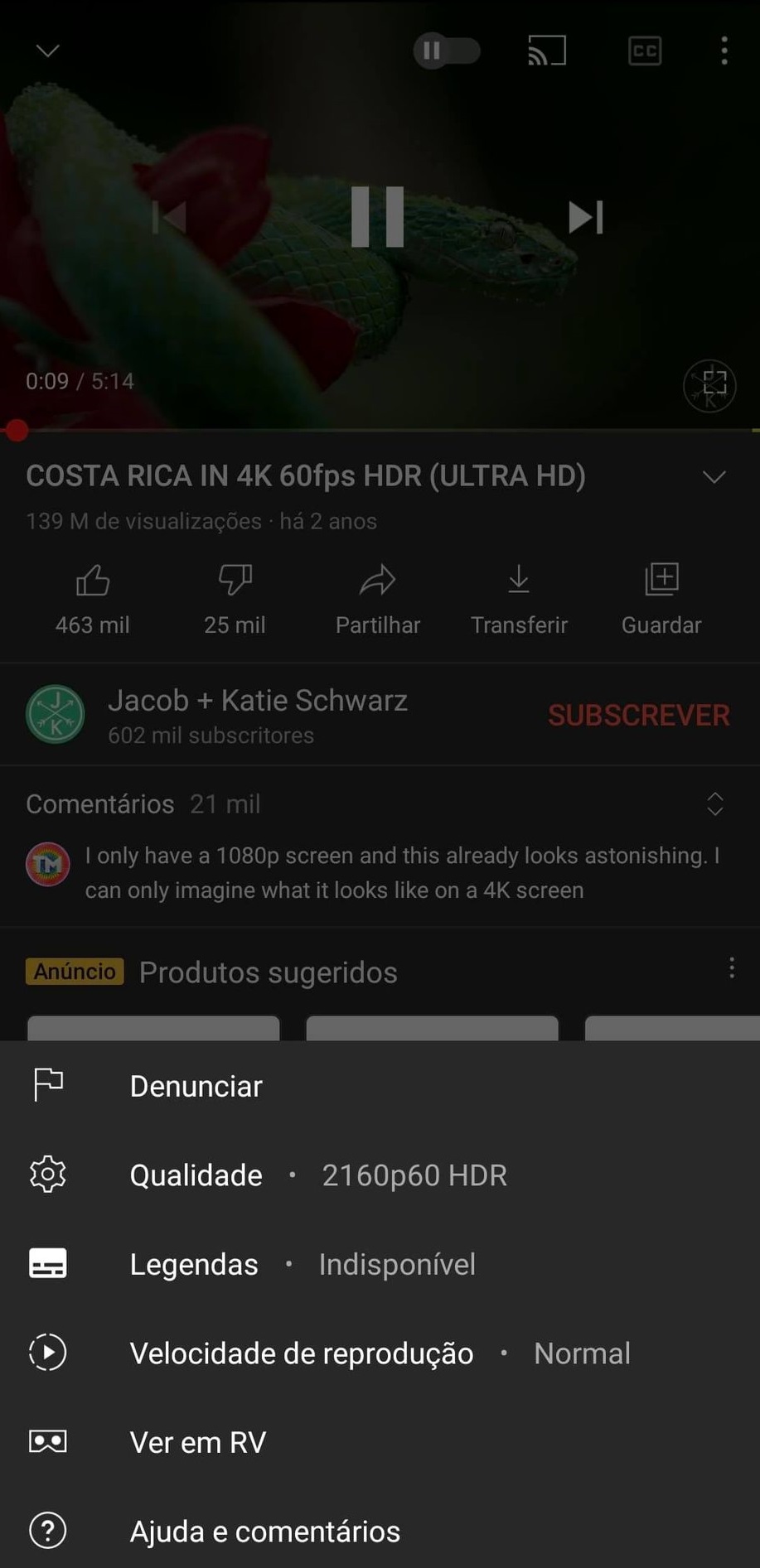Open Qualidade video quality settings
This screenshot has width=760, height=1568.
(196, 1175)
